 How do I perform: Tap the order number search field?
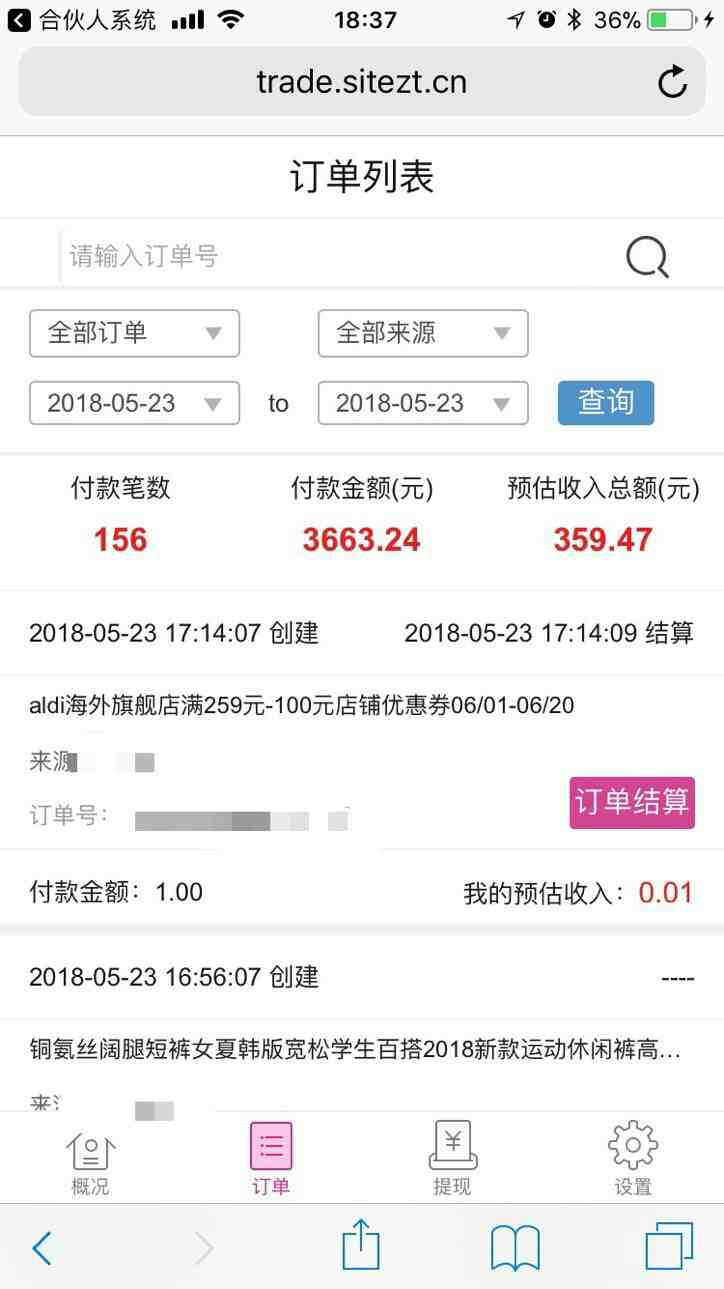pyautogui.click(x=330, y=257)
